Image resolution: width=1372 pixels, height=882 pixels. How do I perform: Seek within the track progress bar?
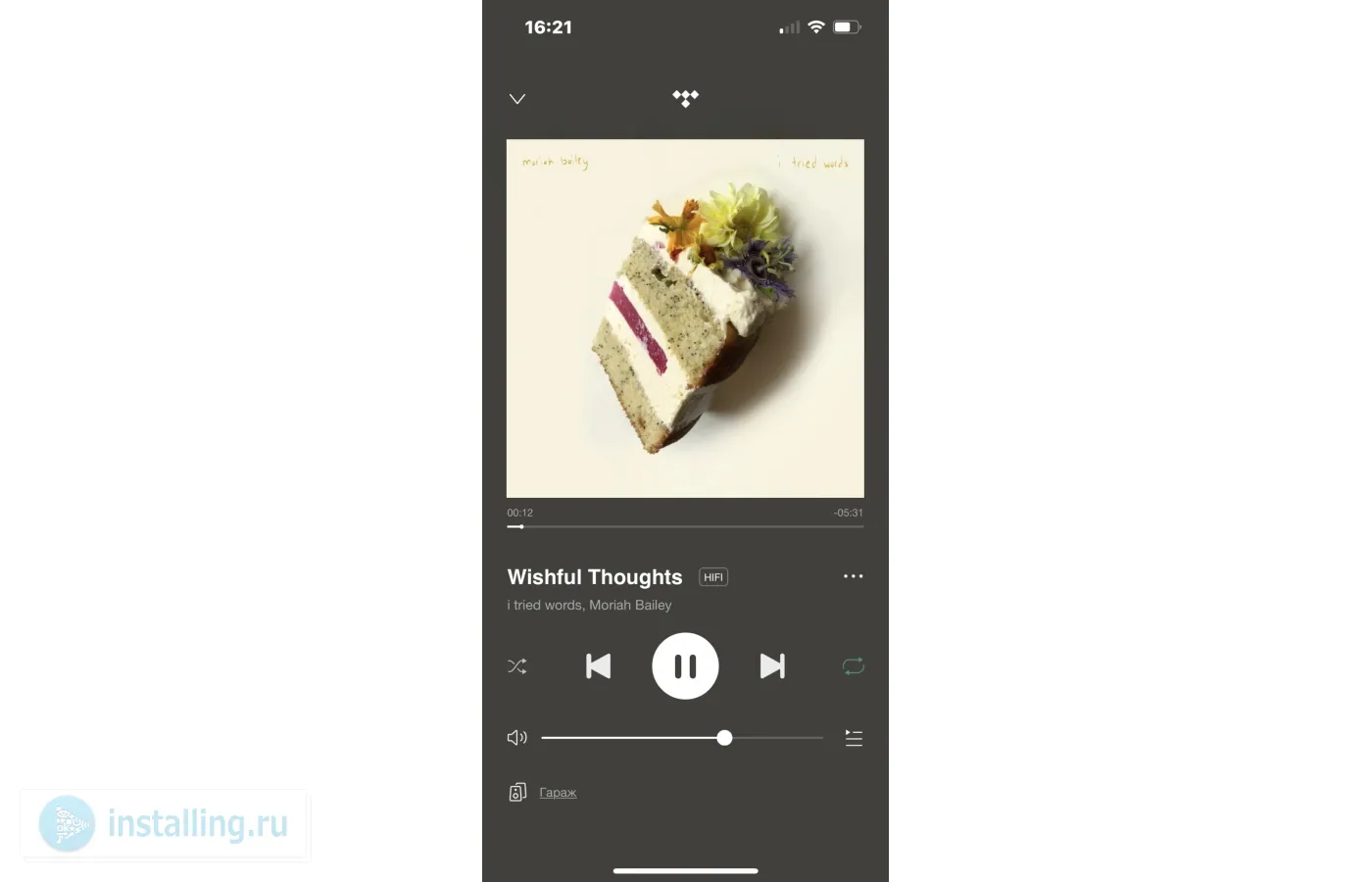[685, 526]
